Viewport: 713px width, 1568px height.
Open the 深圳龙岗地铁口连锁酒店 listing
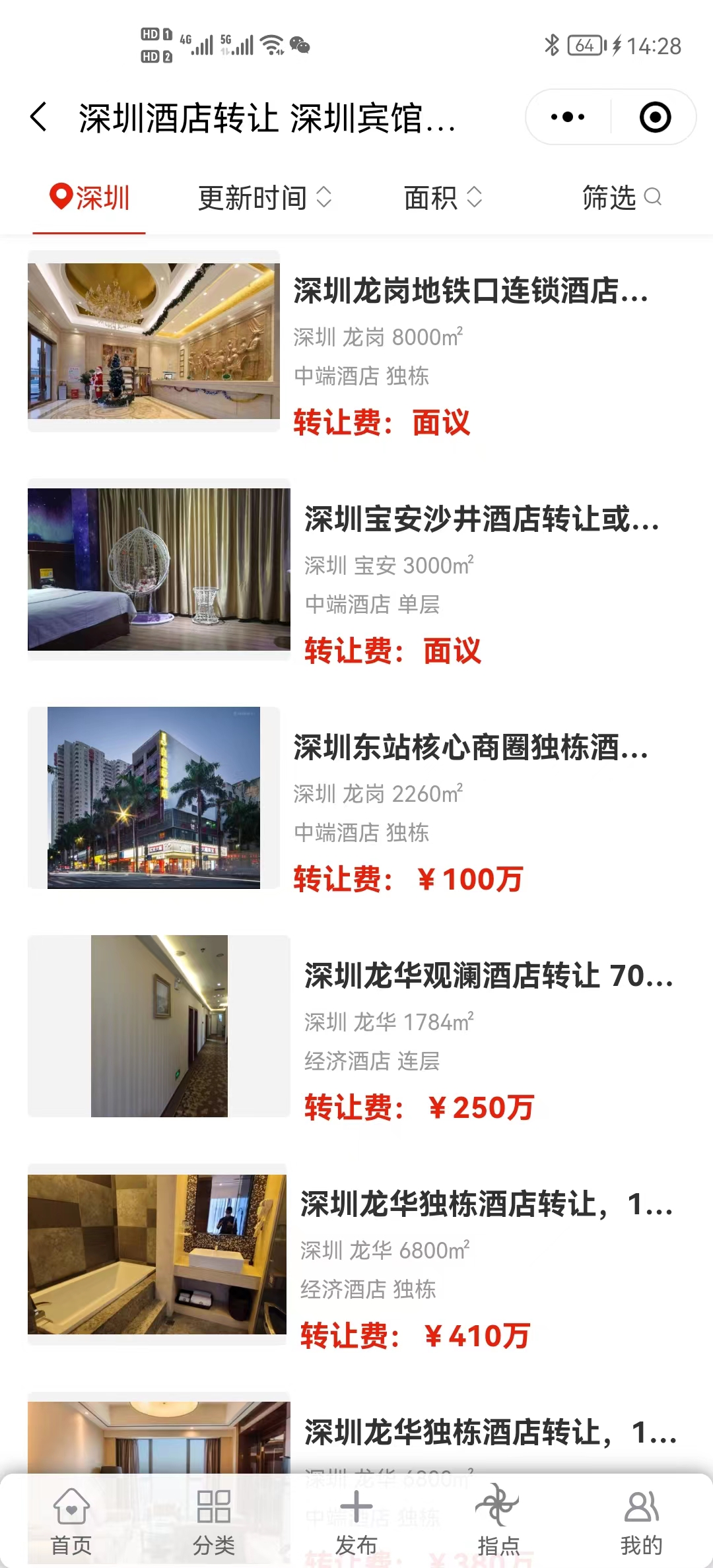click(470, 291)
